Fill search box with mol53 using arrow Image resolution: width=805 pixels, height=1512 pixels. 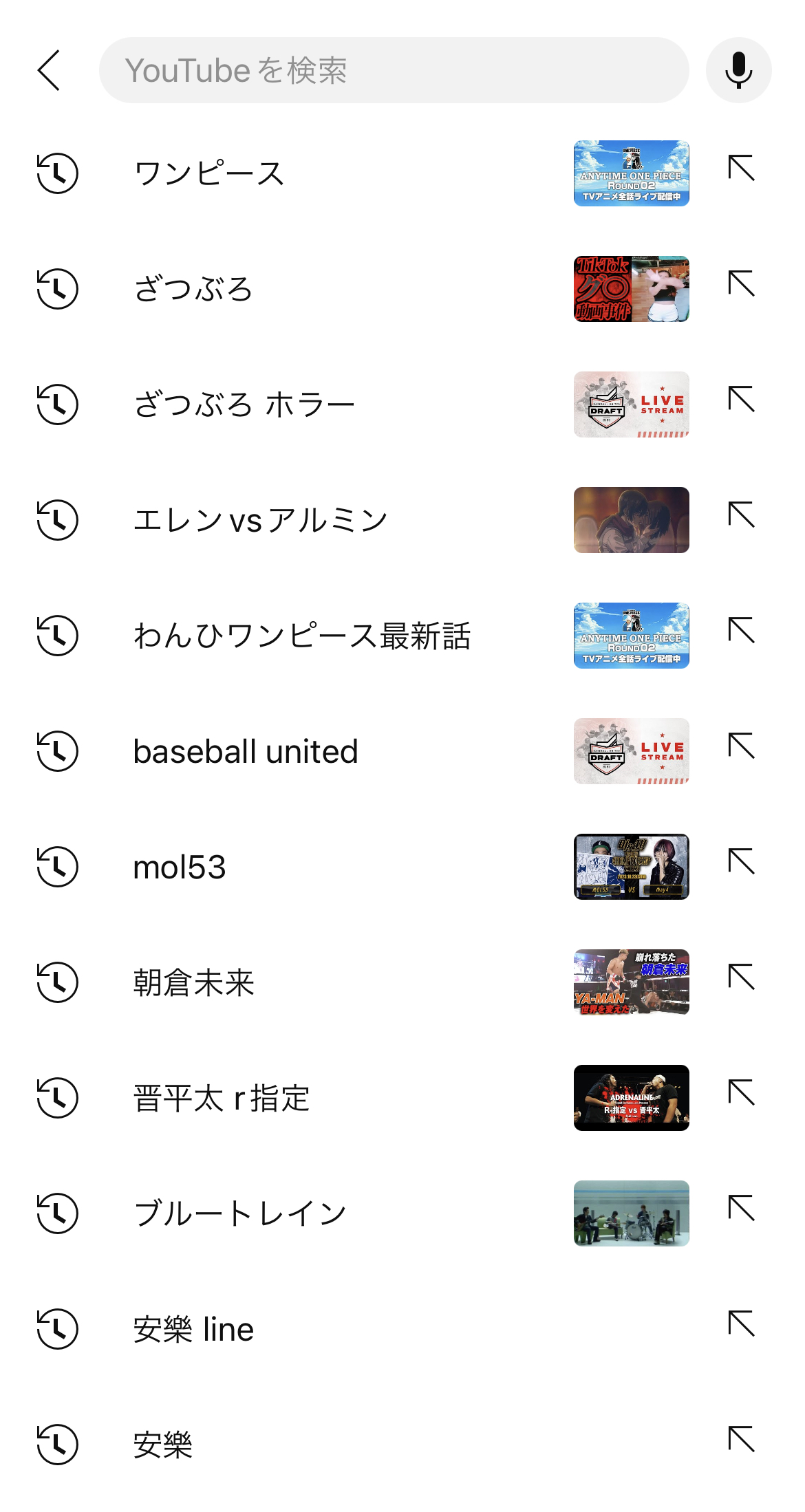(x=742, y=863)
